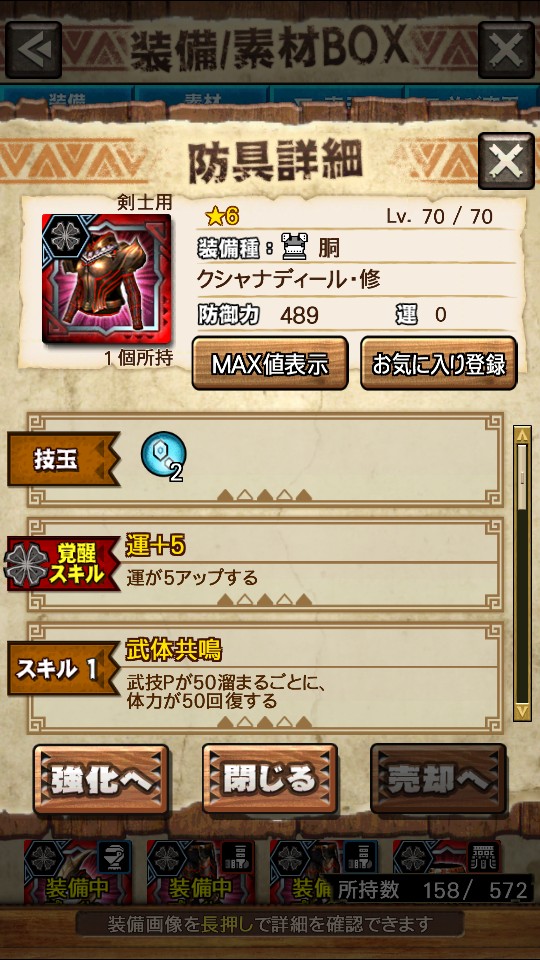
Task: Go back with the top-left arrow
Action: click(33, 50)
